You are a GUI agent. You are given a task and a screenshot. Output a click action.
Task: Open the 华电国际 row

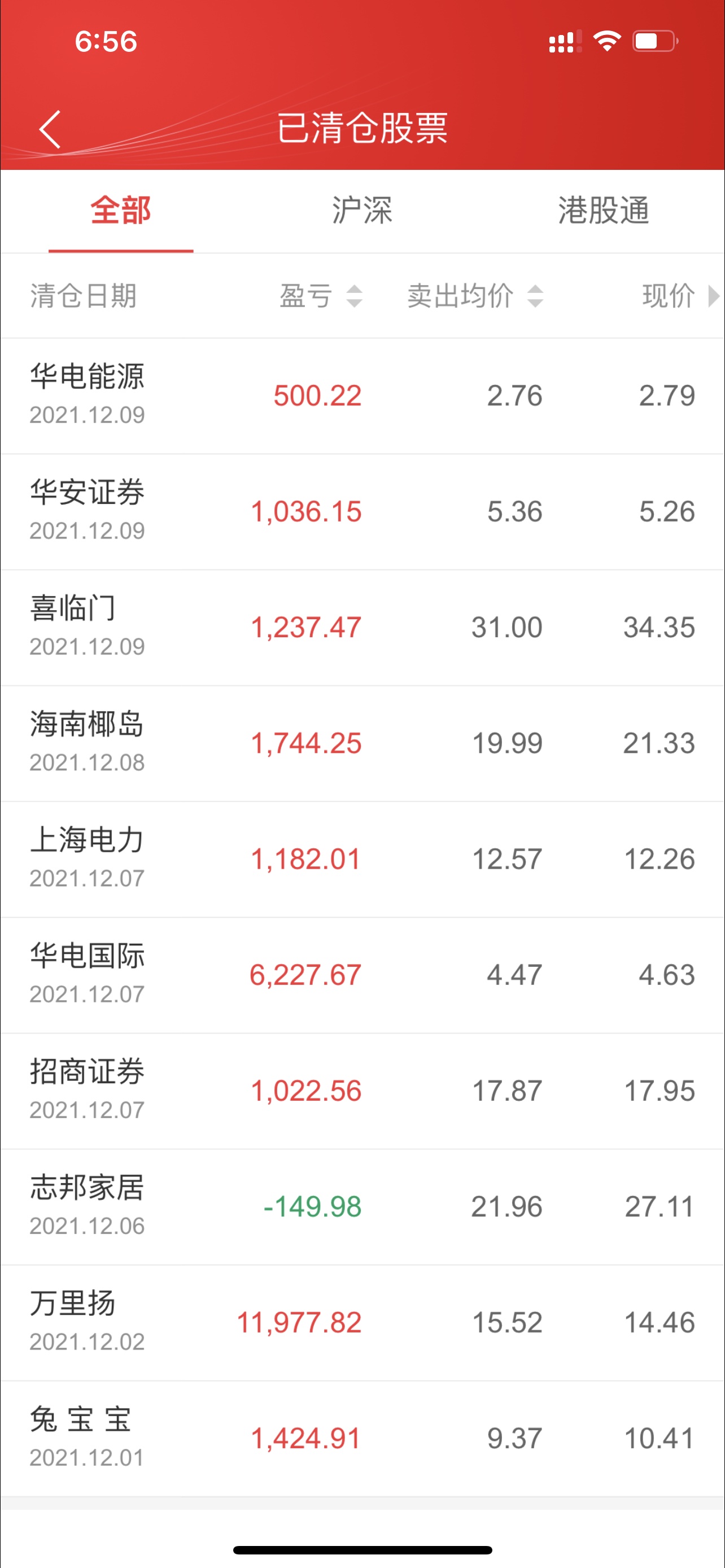tap(362, 975)
